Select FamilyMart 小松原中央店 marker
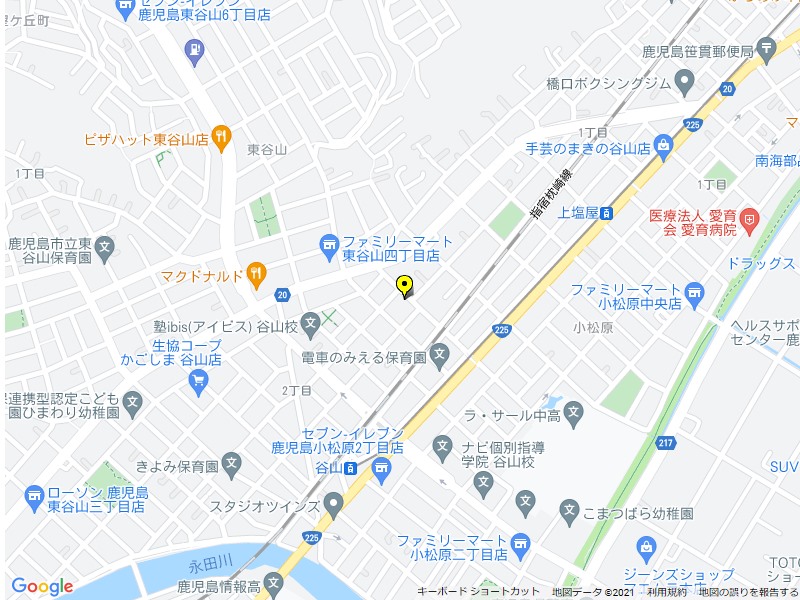Image resolution: width=800 pixels, height=600 pixels. click(695, 292)
